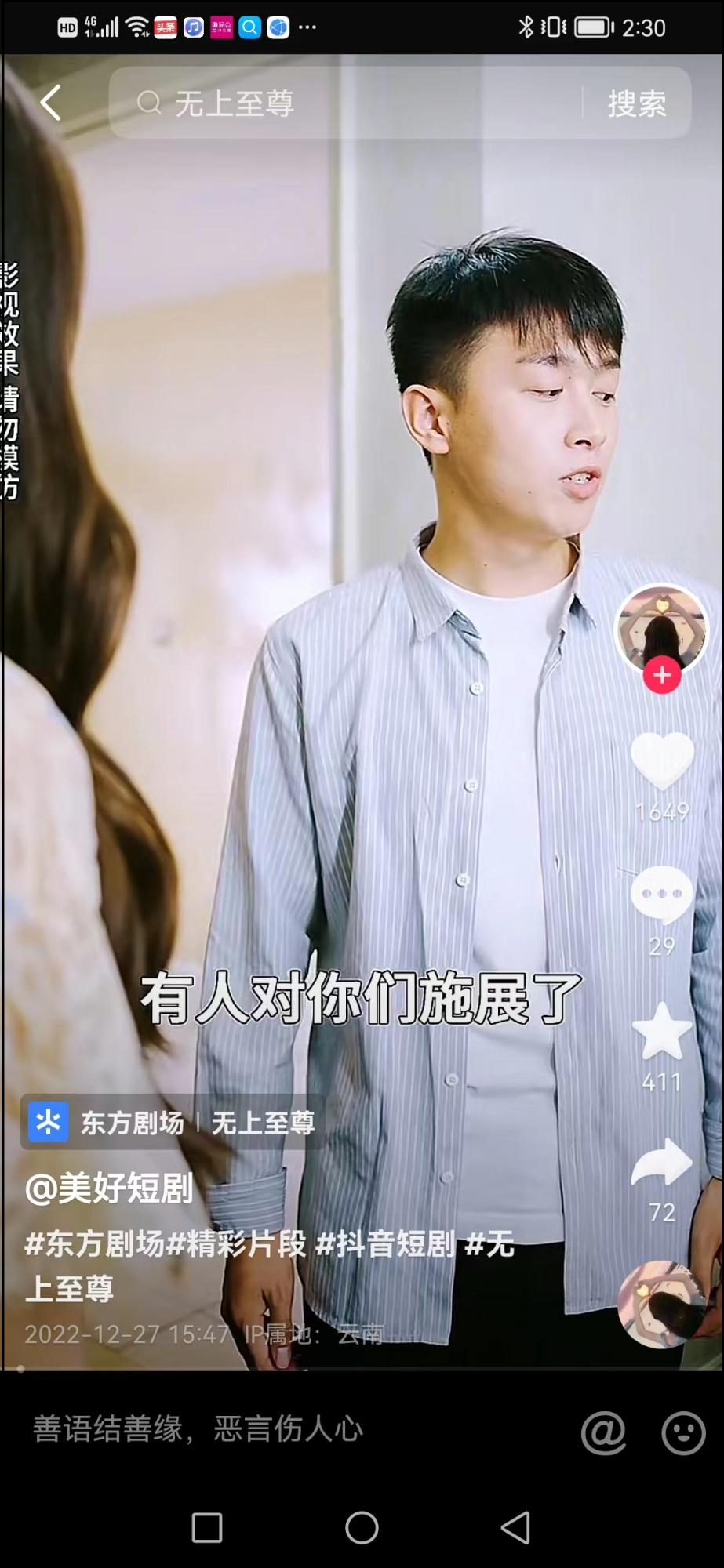Open the creator's profile avatar

pyautogui.click(x=661, y=629)
